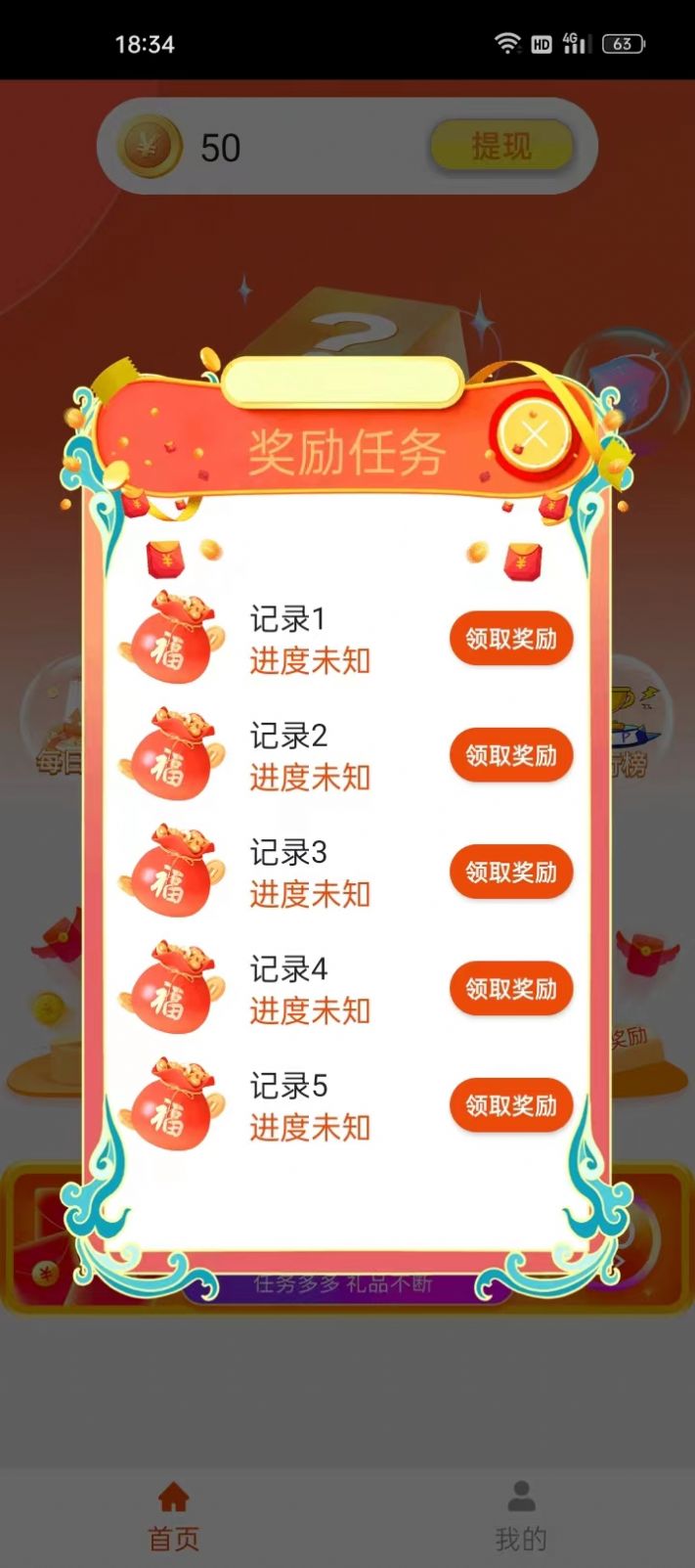This screenshot has width=695, height=1568.
Task: Claim the reward for 记录3
Action: 510,872
